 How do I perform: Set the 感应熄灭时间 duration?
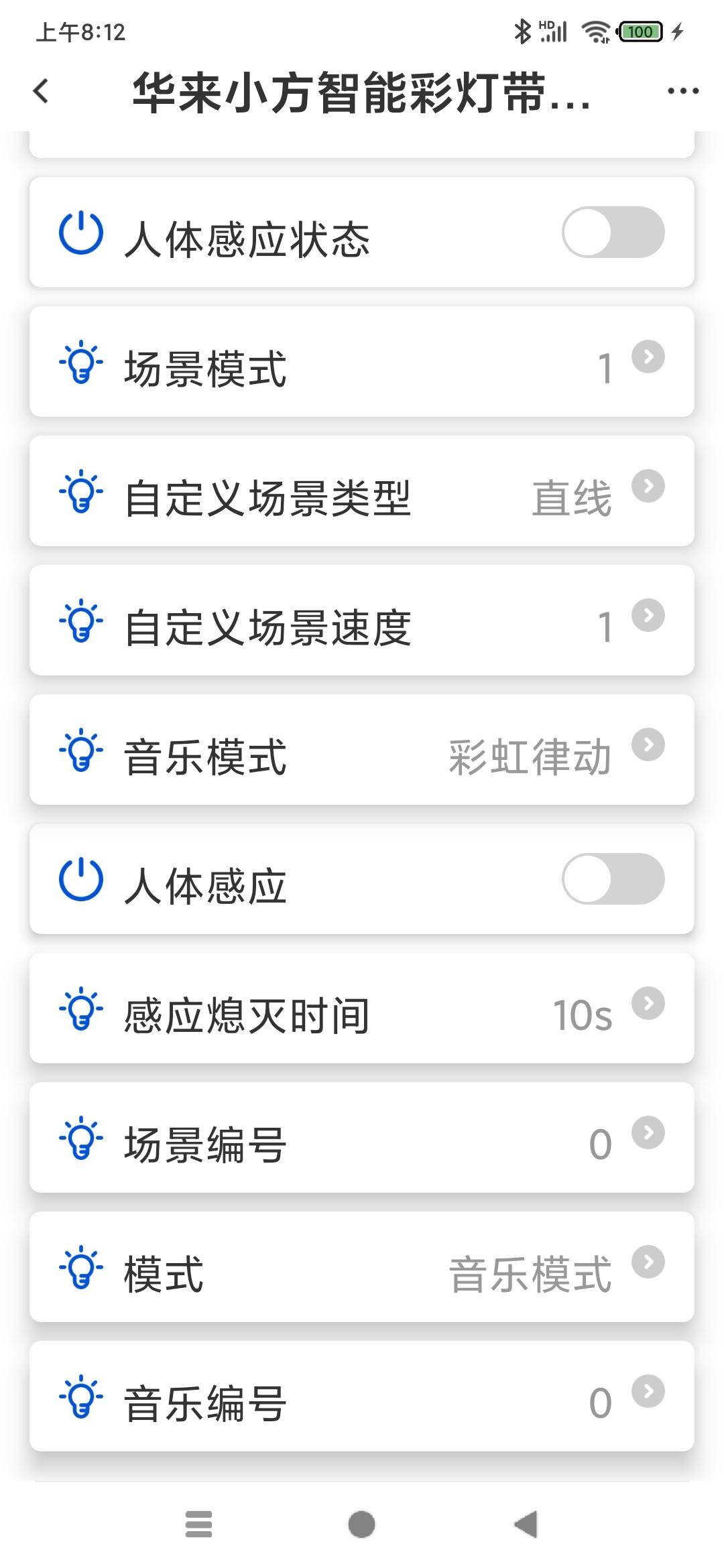pos(362,1008)
